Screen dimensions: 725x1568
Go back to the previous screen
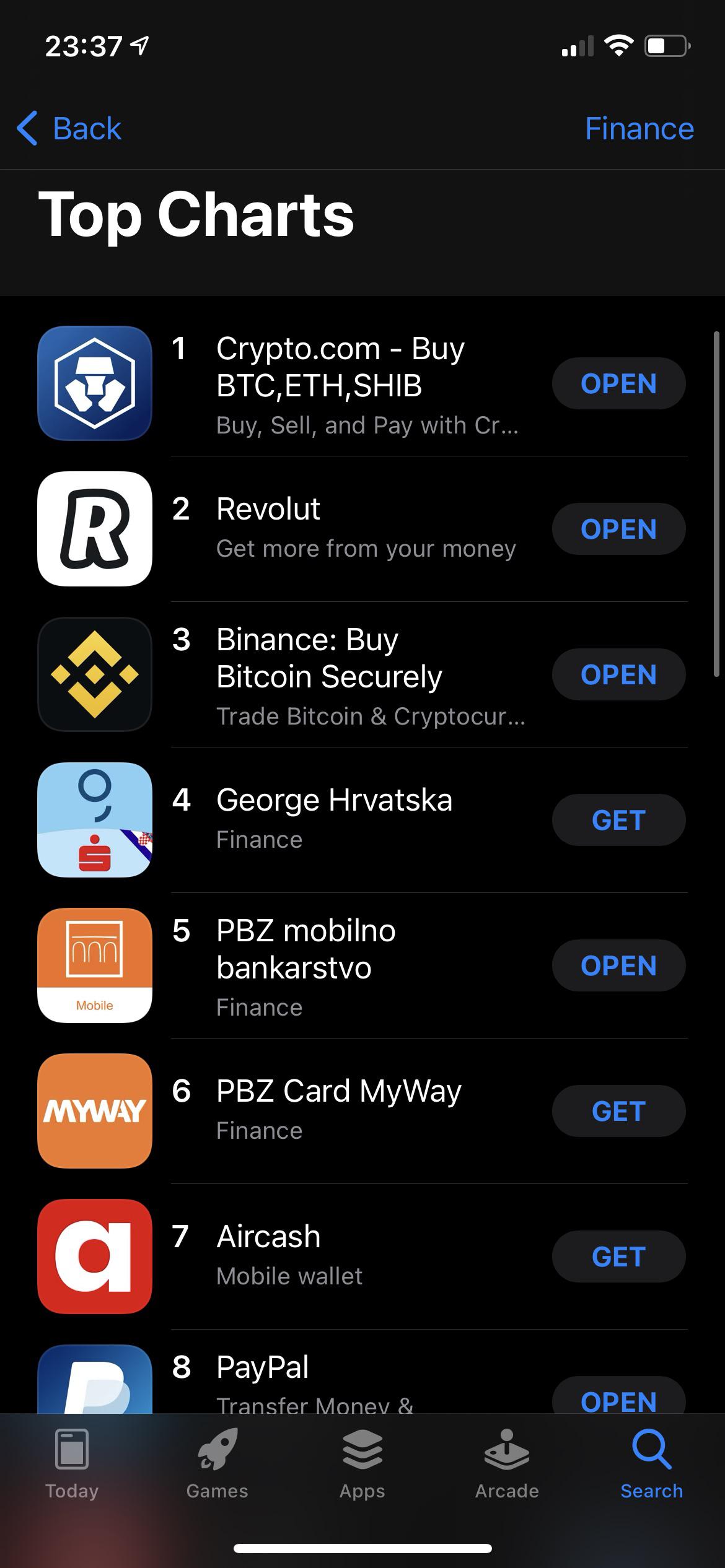point(69,129)
